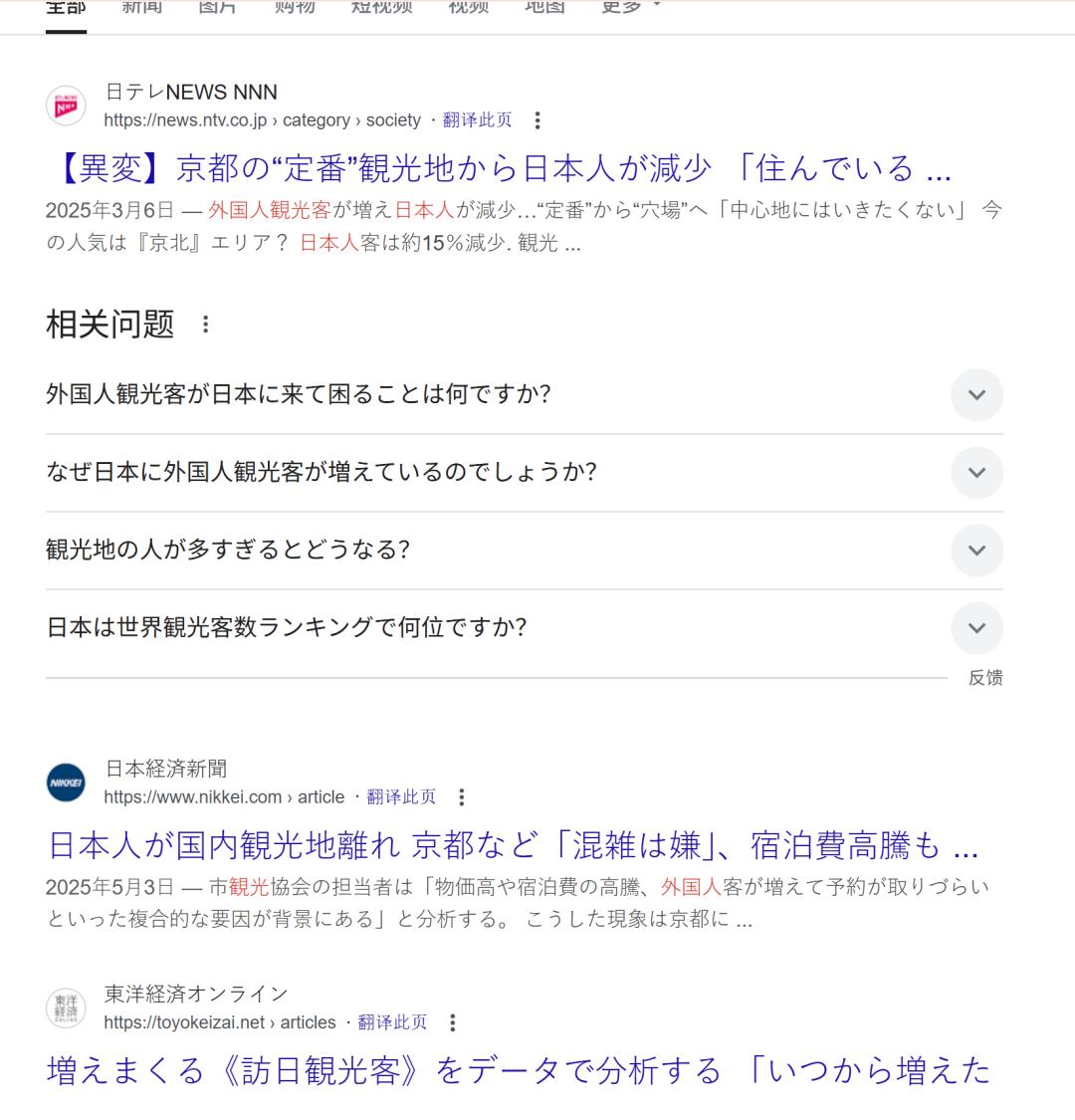The width and height of the screenshot is (1075, 1120).
Task: Open the 東洋経済オンライン 訪日観光客 article
Action: click(x=518, y=1070)
